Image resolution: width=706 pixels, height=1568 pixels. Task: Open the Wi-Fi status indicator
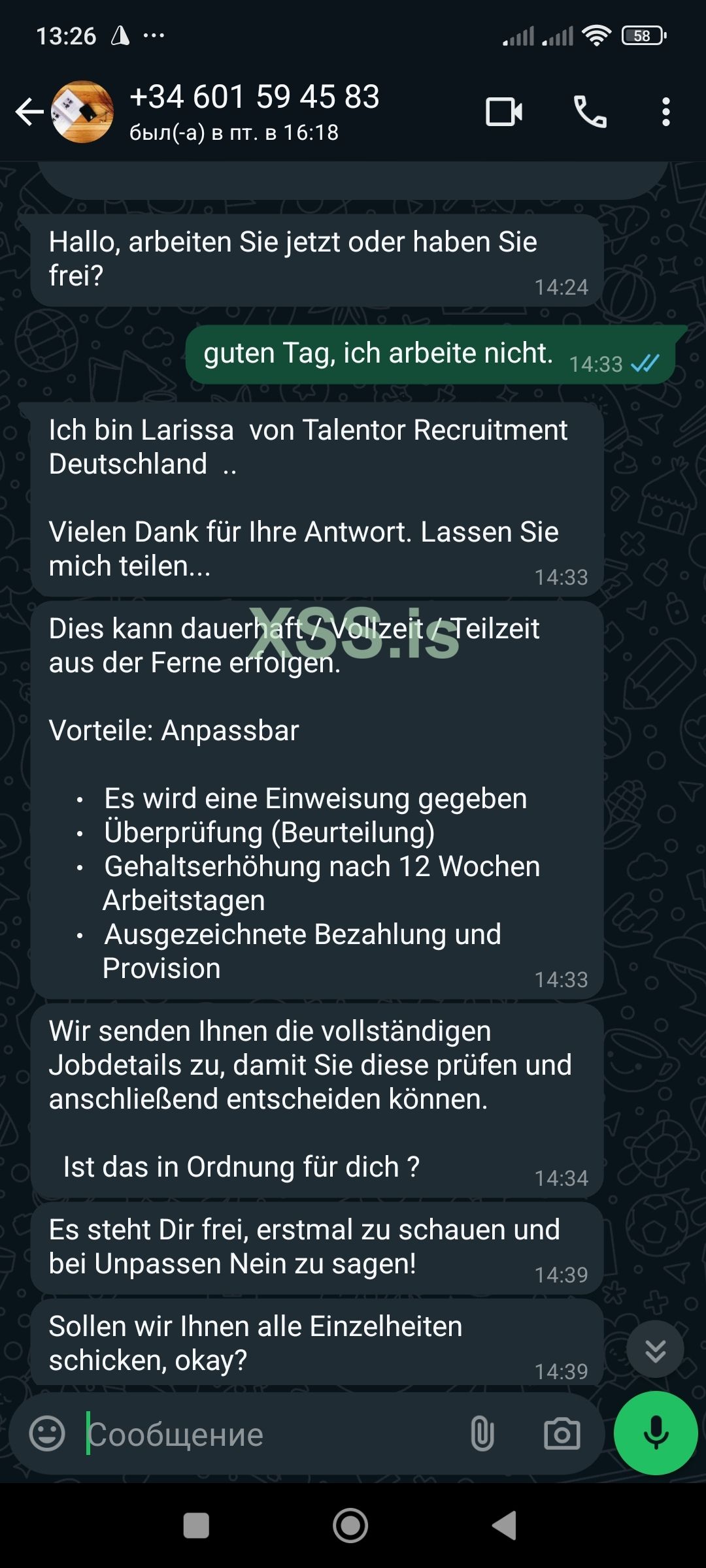pyautogui.click(x=597, y=36)
